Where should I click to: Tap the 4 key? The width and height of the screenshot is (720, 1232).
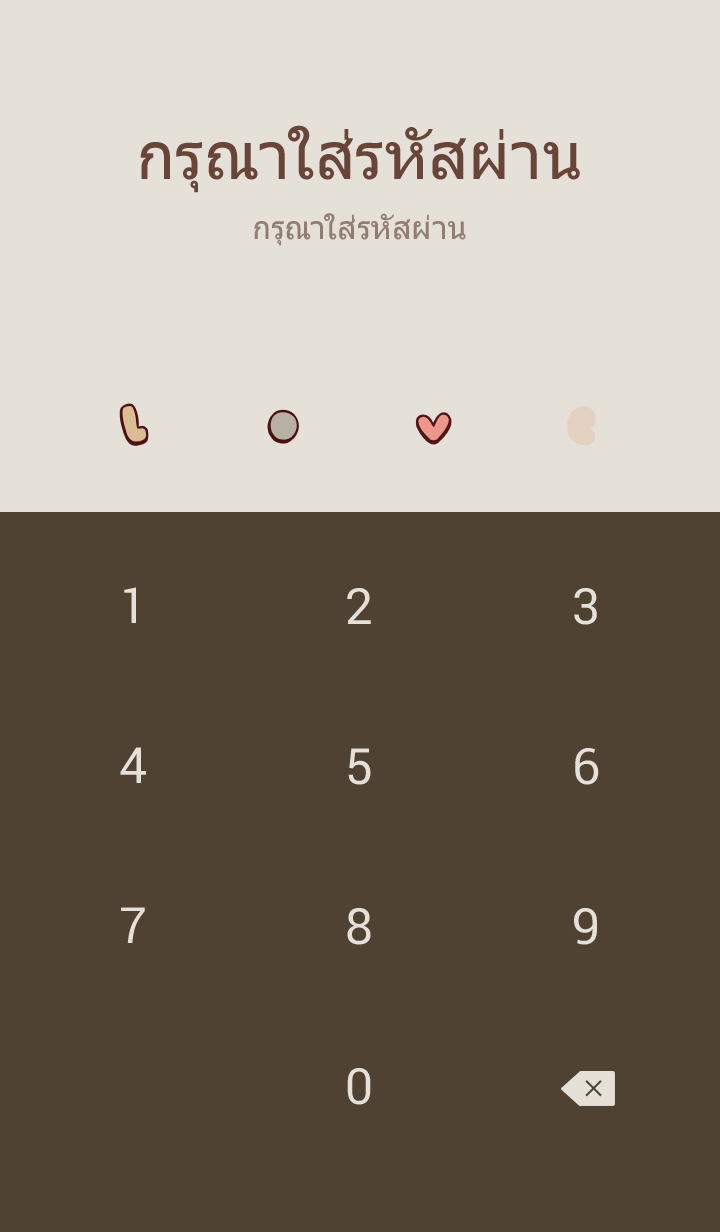tap(133, 767)
